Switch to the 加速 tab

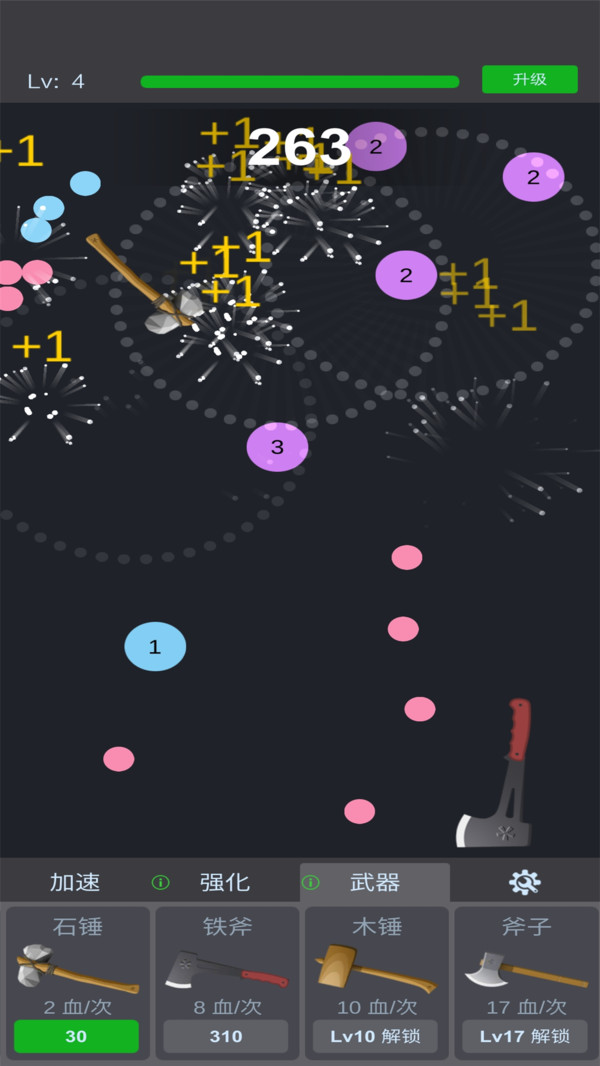75,882
